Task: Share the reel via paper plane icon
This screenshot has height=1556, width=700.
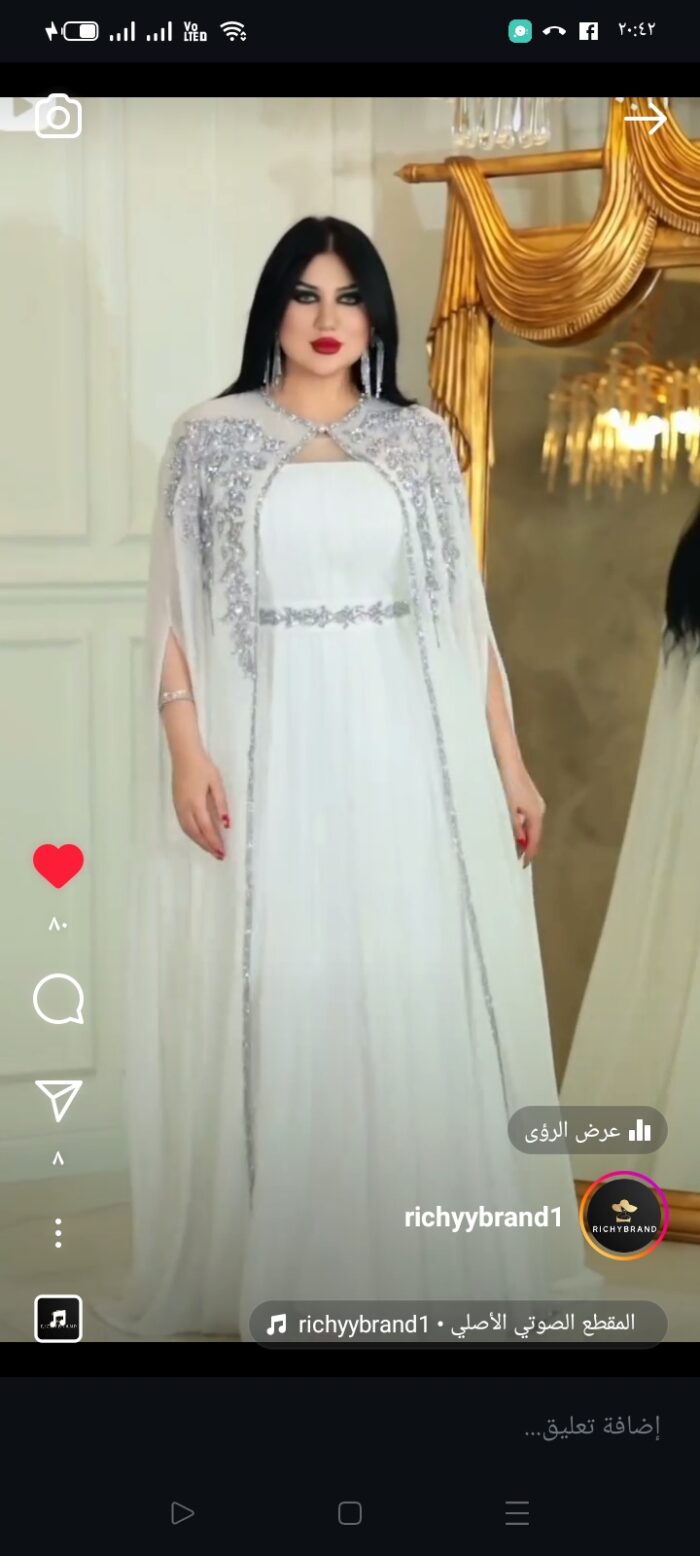Action: (x=58, y=1100)
